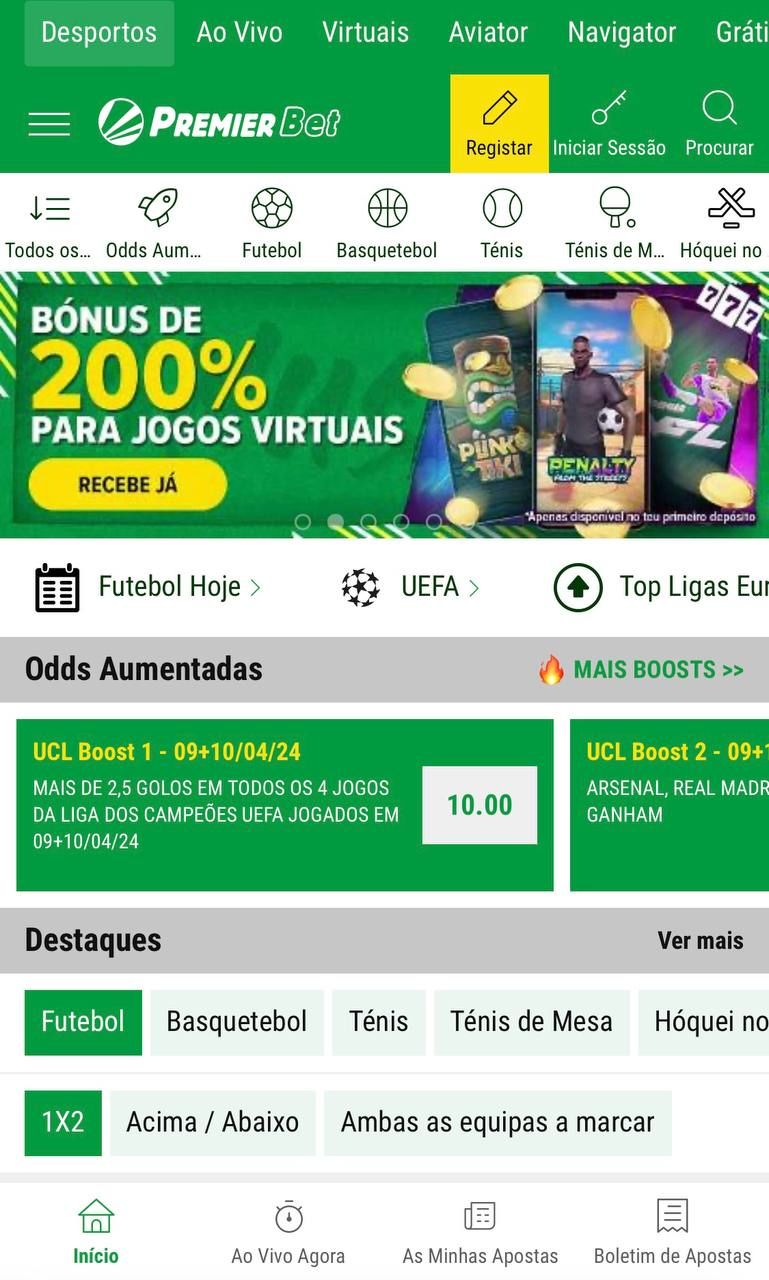The image size is (769, 1280).
Task: Open Futebol Hoje shortcut
Action: pyautogui.click(x=148, y=587)
